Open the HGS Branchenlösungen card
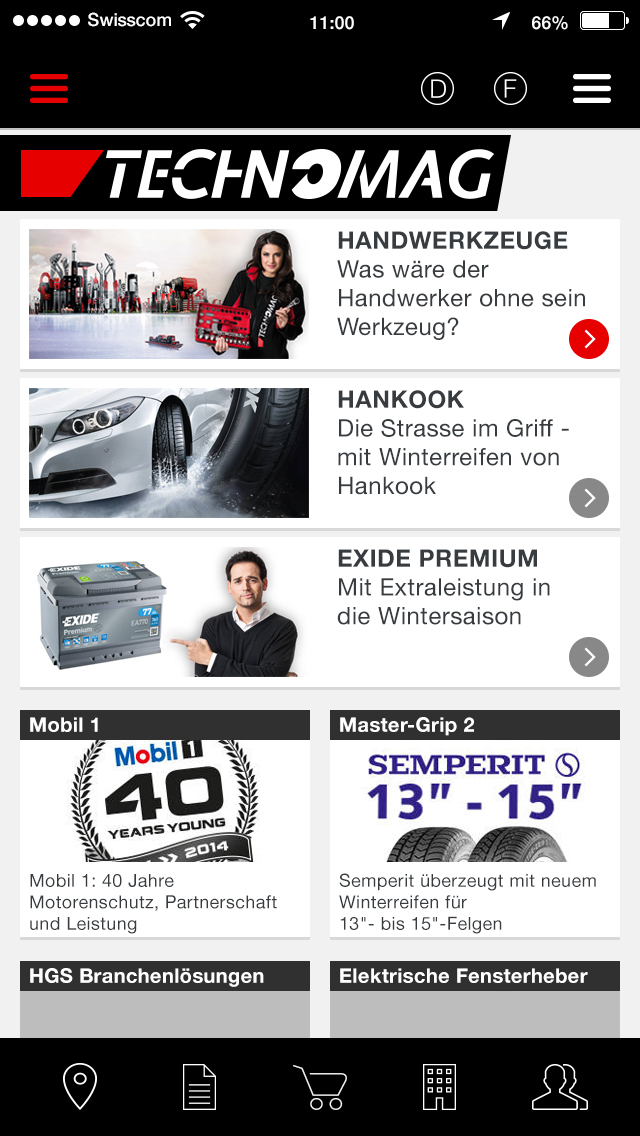Image resolution: width=640 pixels, height=1136 pixels. [x=165, y=999]
